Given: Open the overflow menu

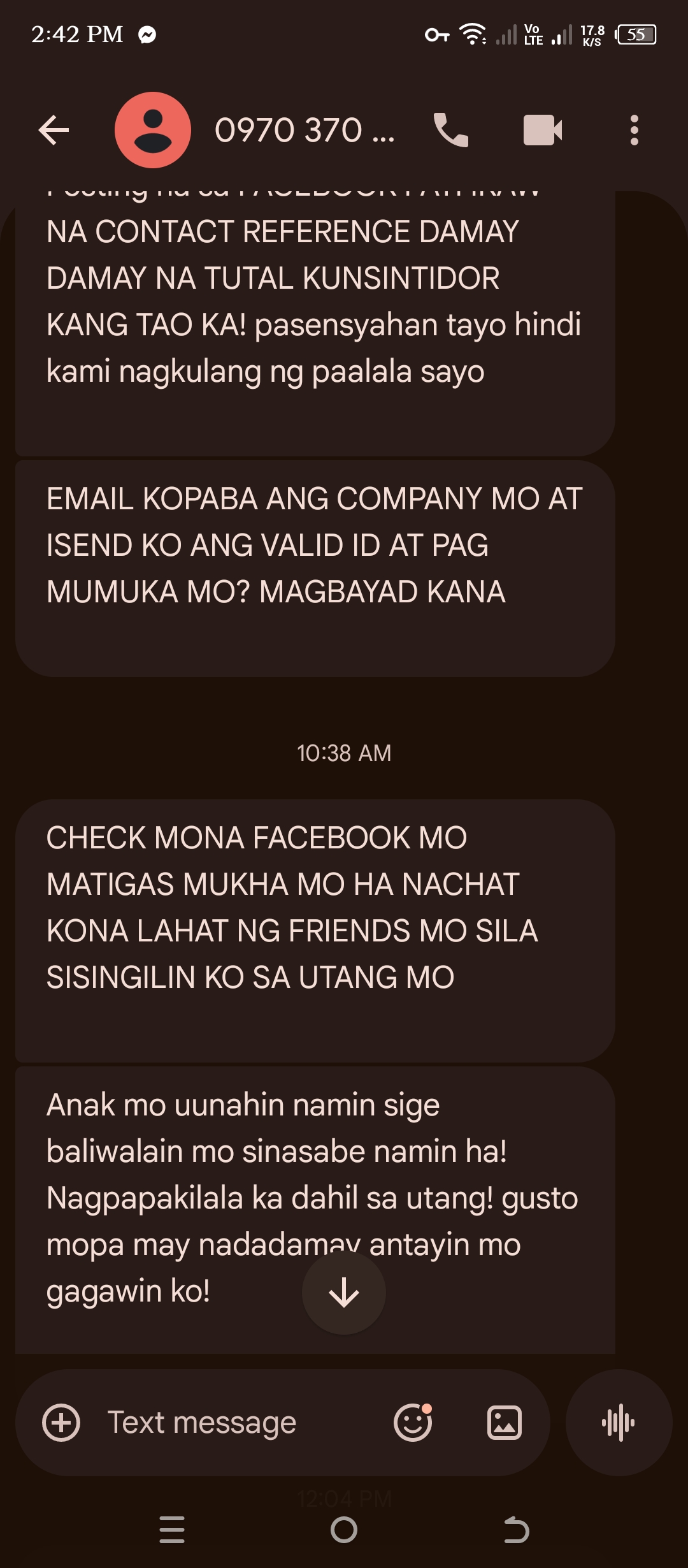Looking at the screenshot, I should pyautogui.click(x=634, y=131).
